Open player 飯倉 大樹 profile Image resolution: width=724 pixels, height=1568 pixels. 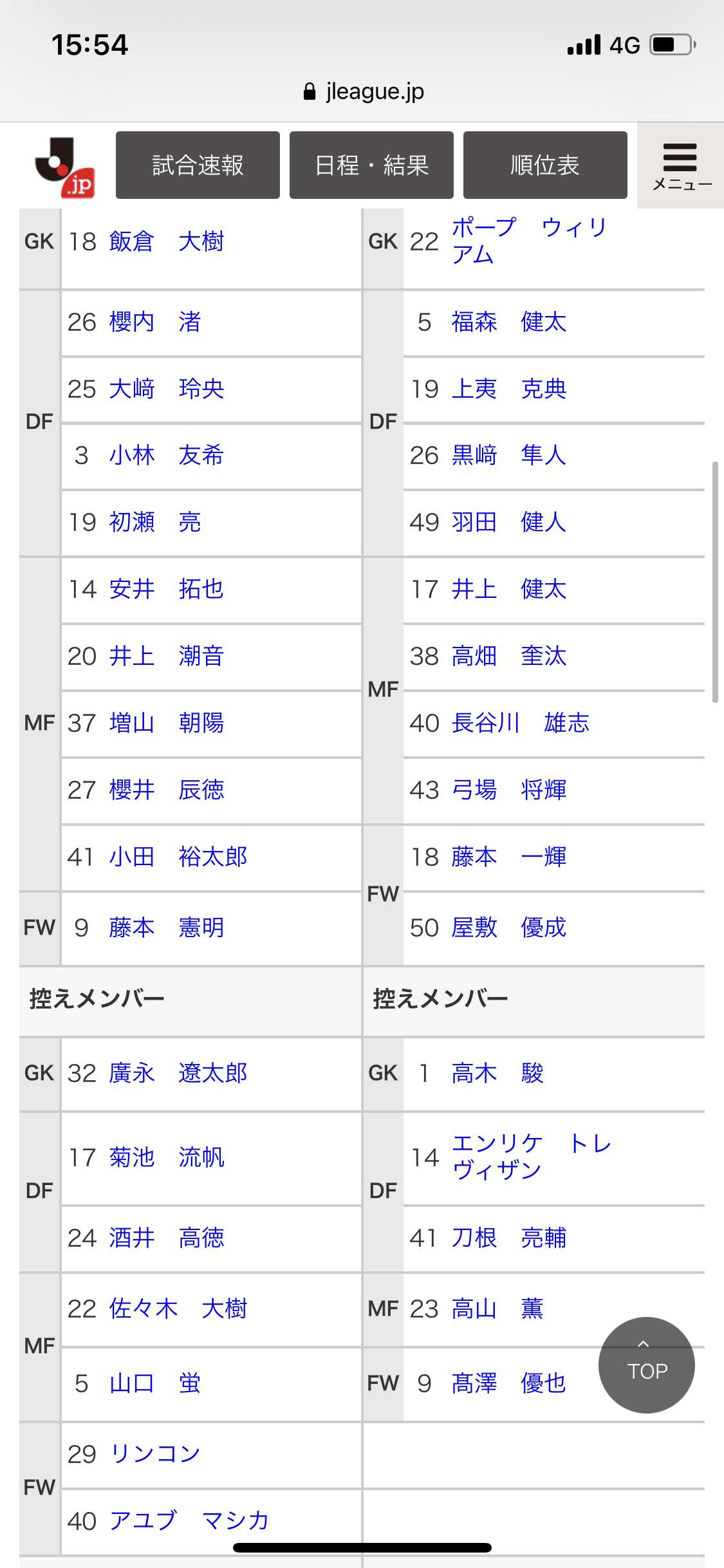pos(167,242)
